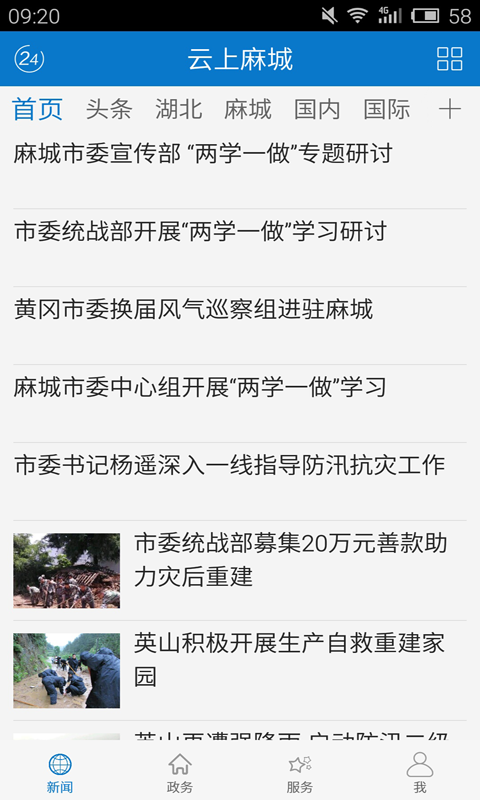The width and height of the screenshot is (480, 800).
Task: Open article 英山积极开展生产自救重建家园
Action: [240, 671]
